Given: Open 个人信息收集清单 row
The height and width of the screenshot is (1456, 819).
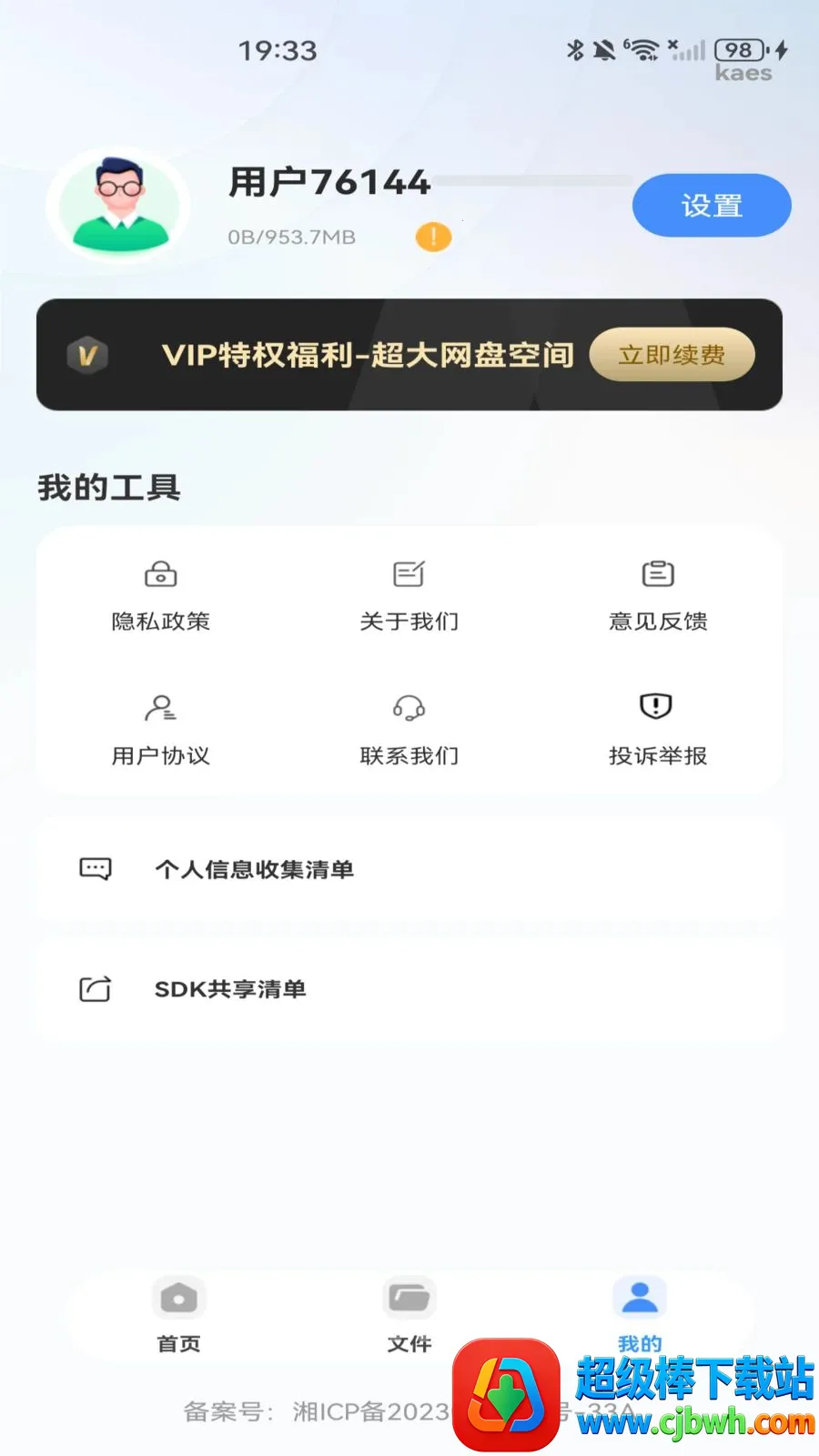Looking at the screenshot, I should [409, 869].
